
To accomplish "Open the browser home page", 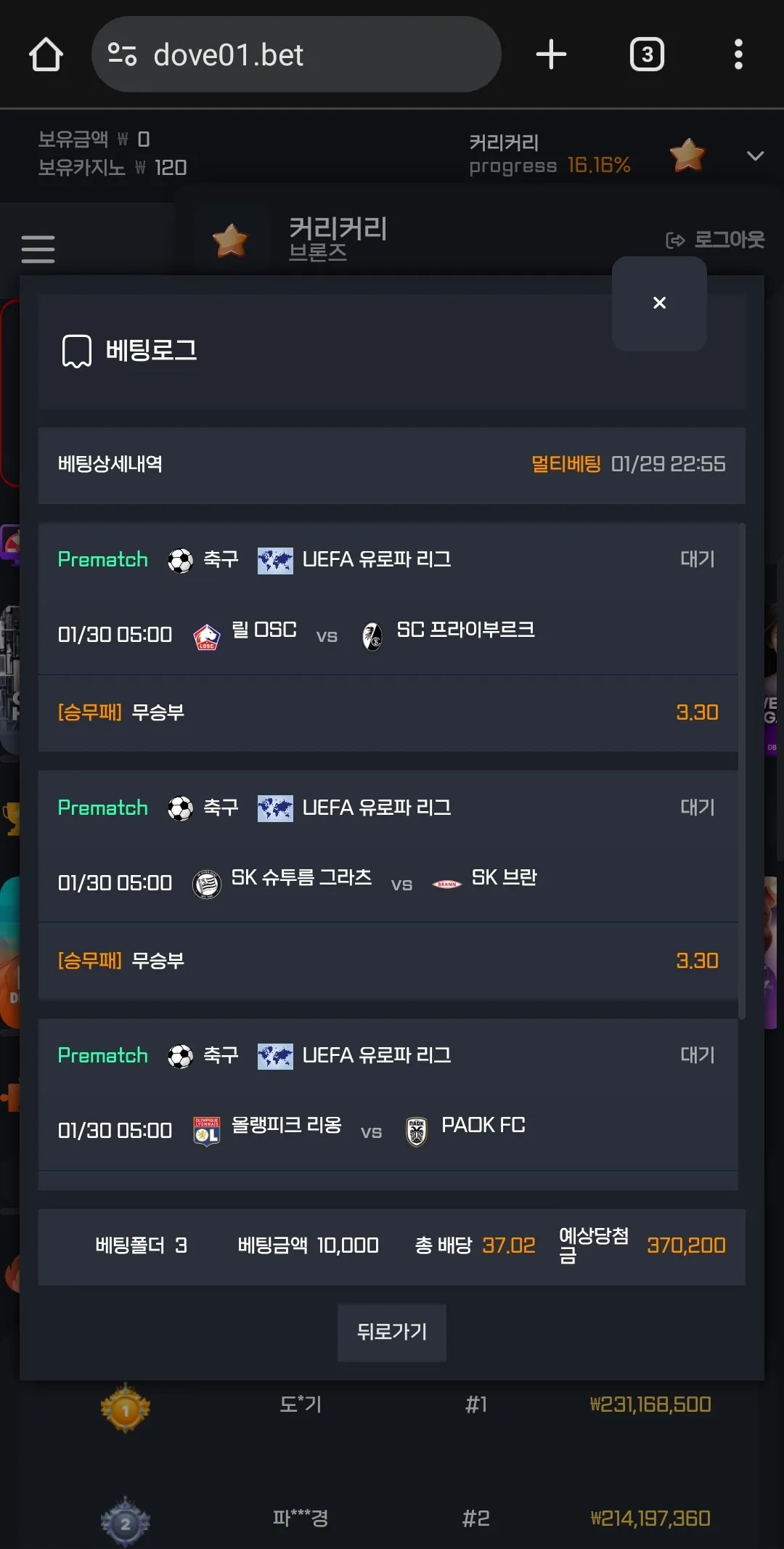I will 46,54.
